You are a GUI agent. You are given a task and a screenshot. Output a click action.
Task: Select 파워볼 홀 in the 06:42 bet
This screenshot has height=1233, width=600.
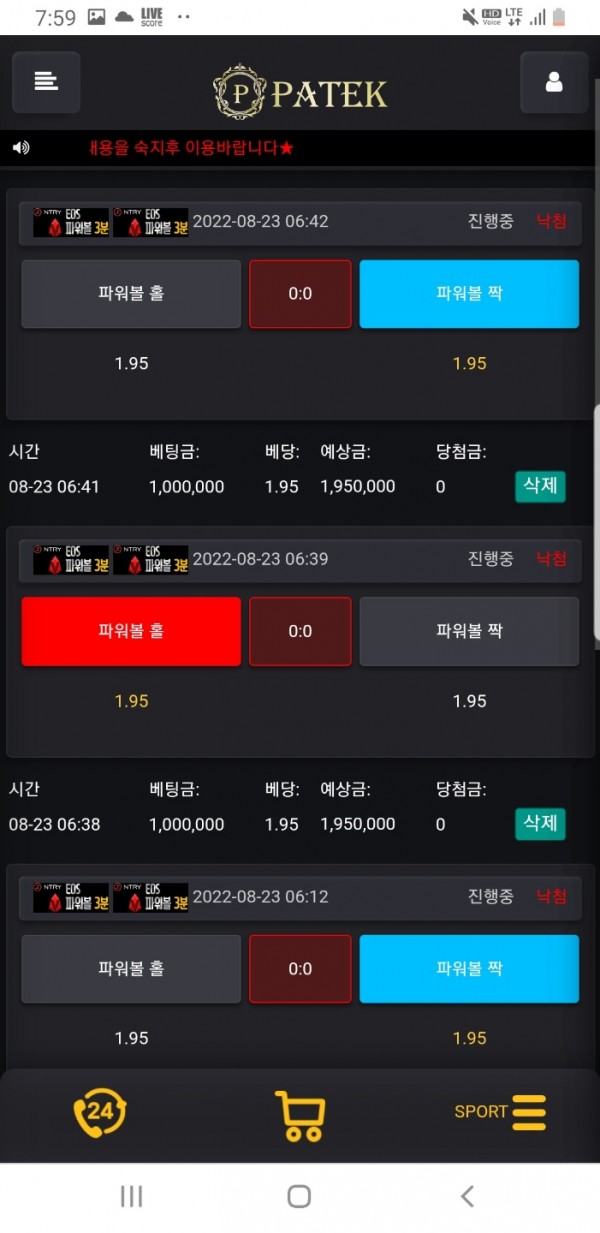coord(131,294)
